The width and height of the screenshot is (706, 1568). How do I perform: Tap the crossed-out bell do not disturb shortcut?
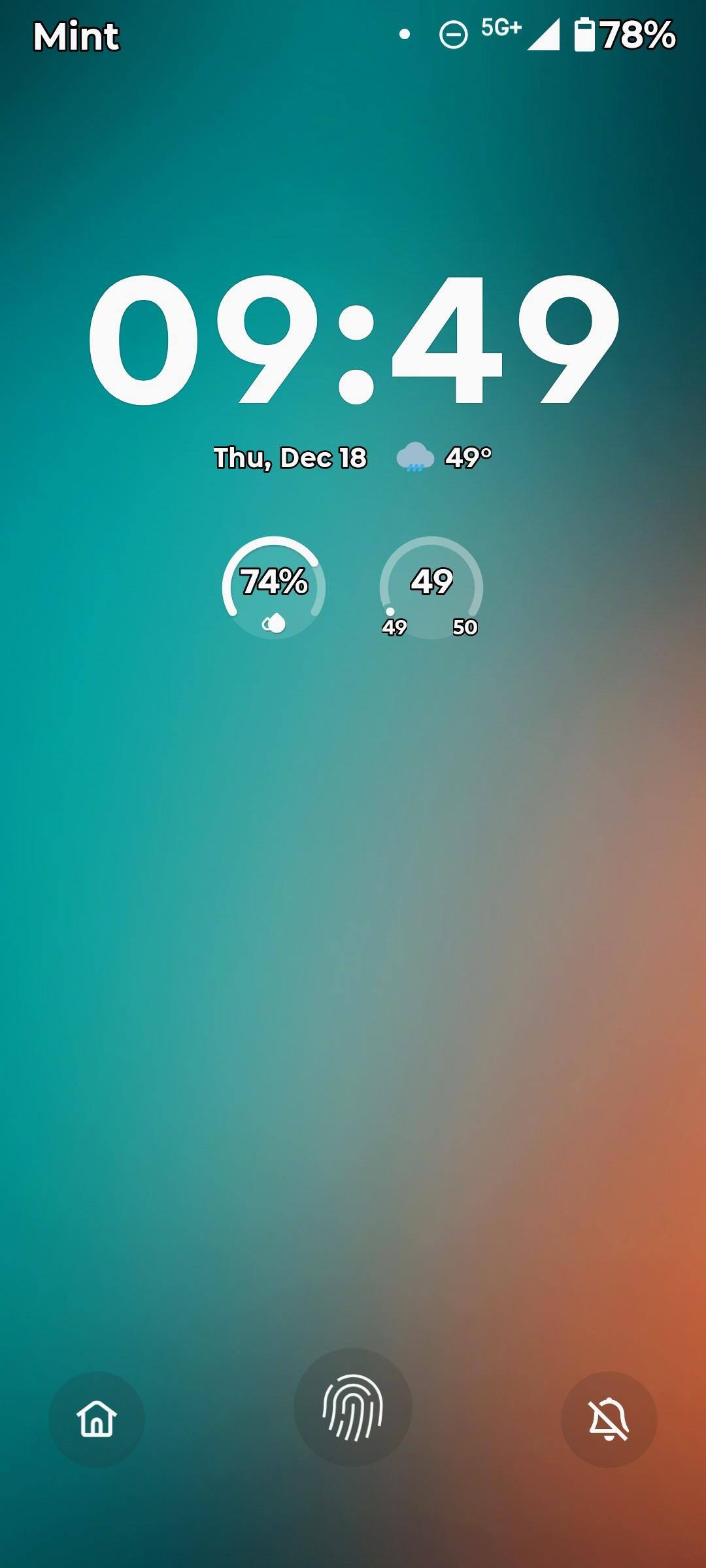pyautogui.click(x=609, y=1419)
